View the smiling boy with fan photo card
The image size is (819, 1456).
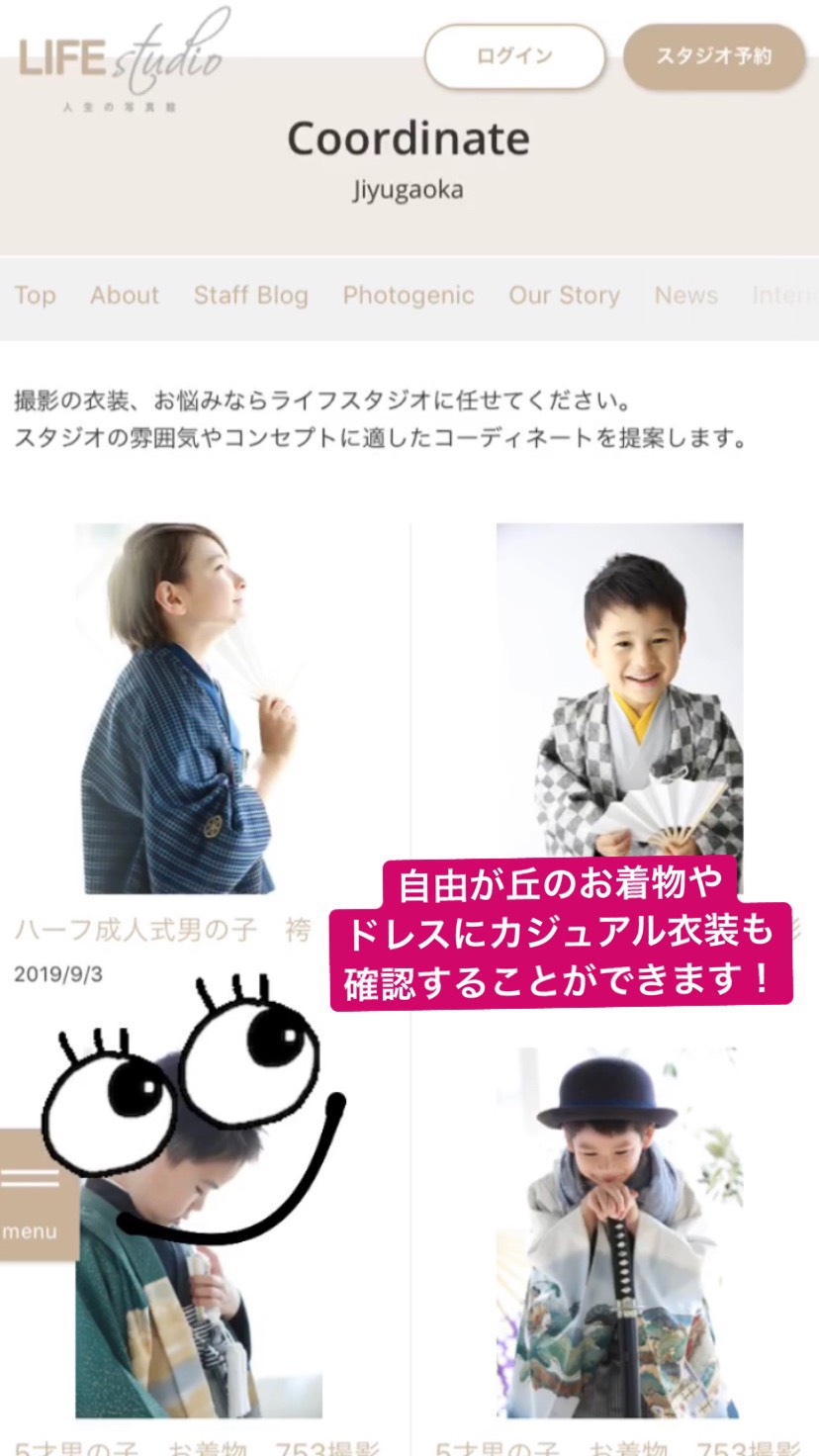(619, 692)
